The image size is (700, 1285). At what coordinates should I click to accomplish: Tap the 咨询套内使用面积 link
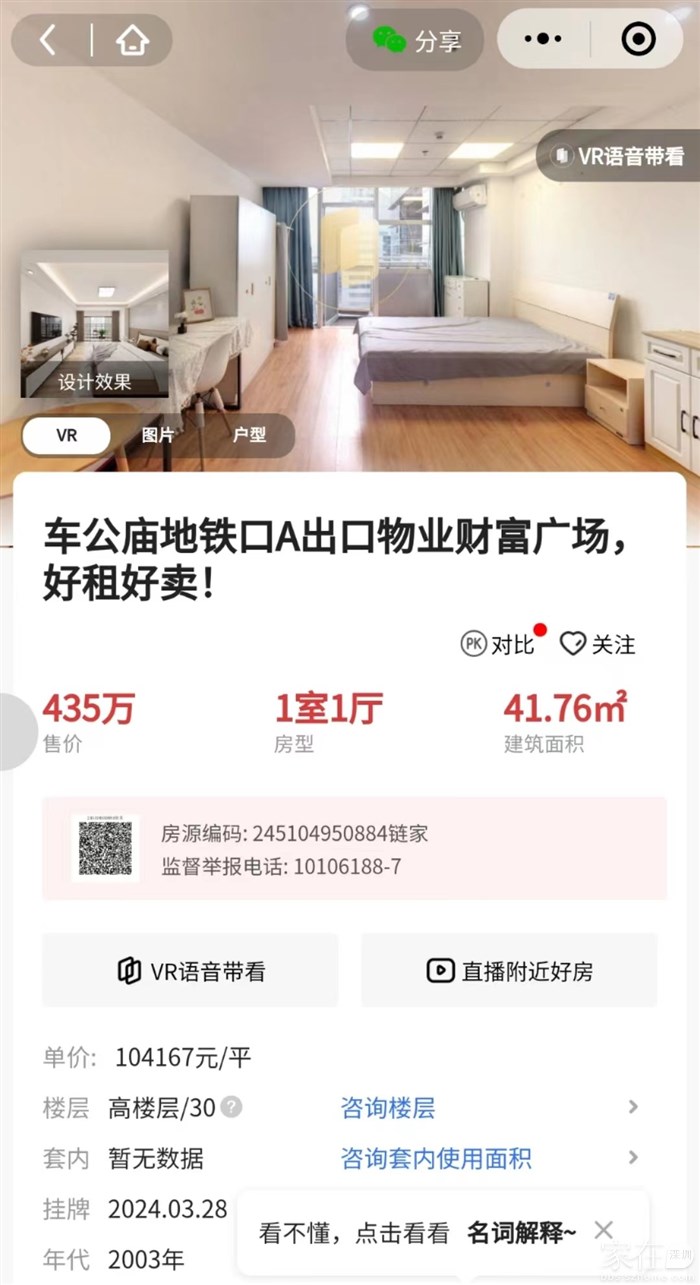coord(436,1159)
